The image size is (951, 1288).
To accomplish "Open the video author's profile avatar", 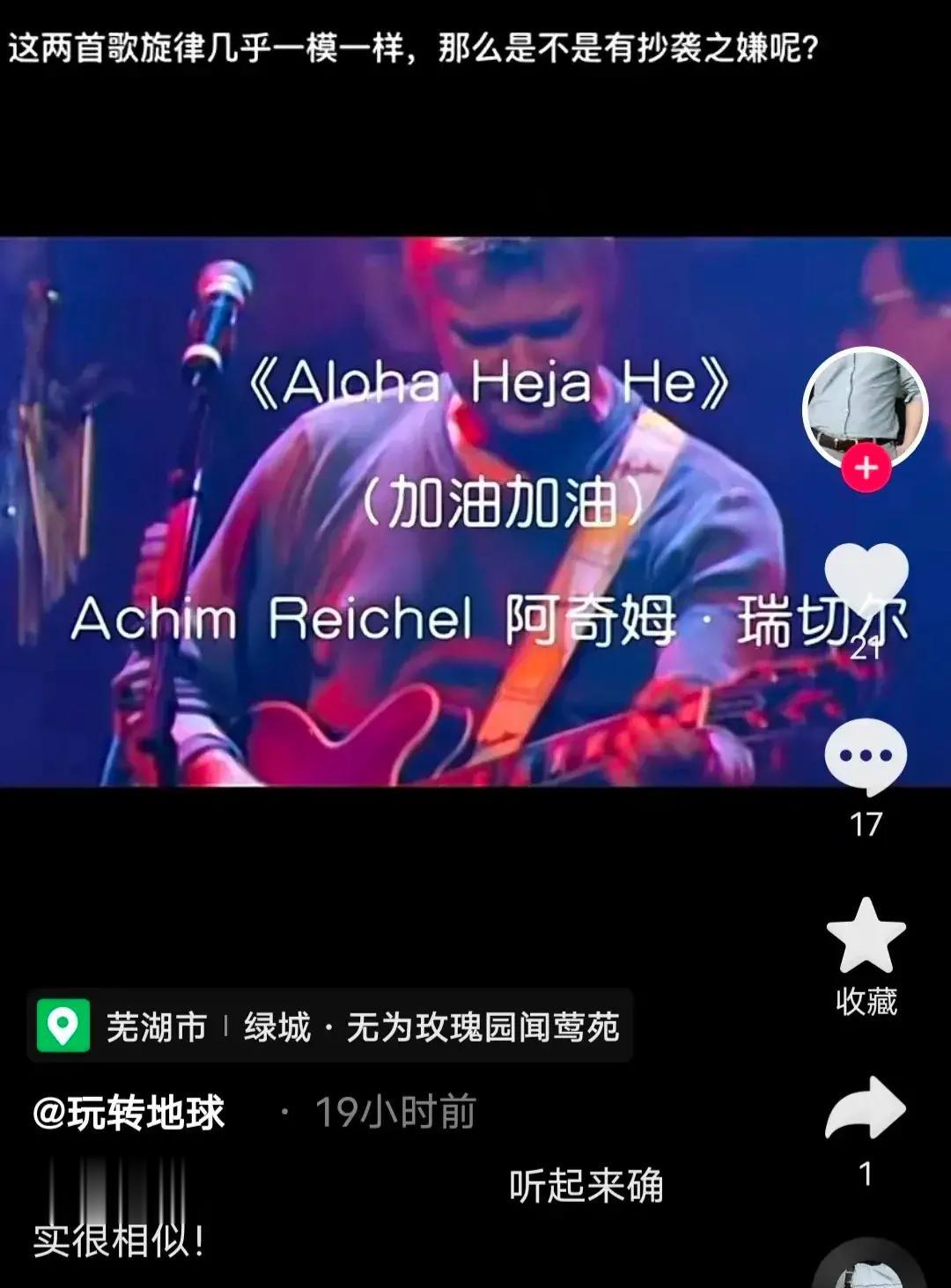I will (865, 407).
